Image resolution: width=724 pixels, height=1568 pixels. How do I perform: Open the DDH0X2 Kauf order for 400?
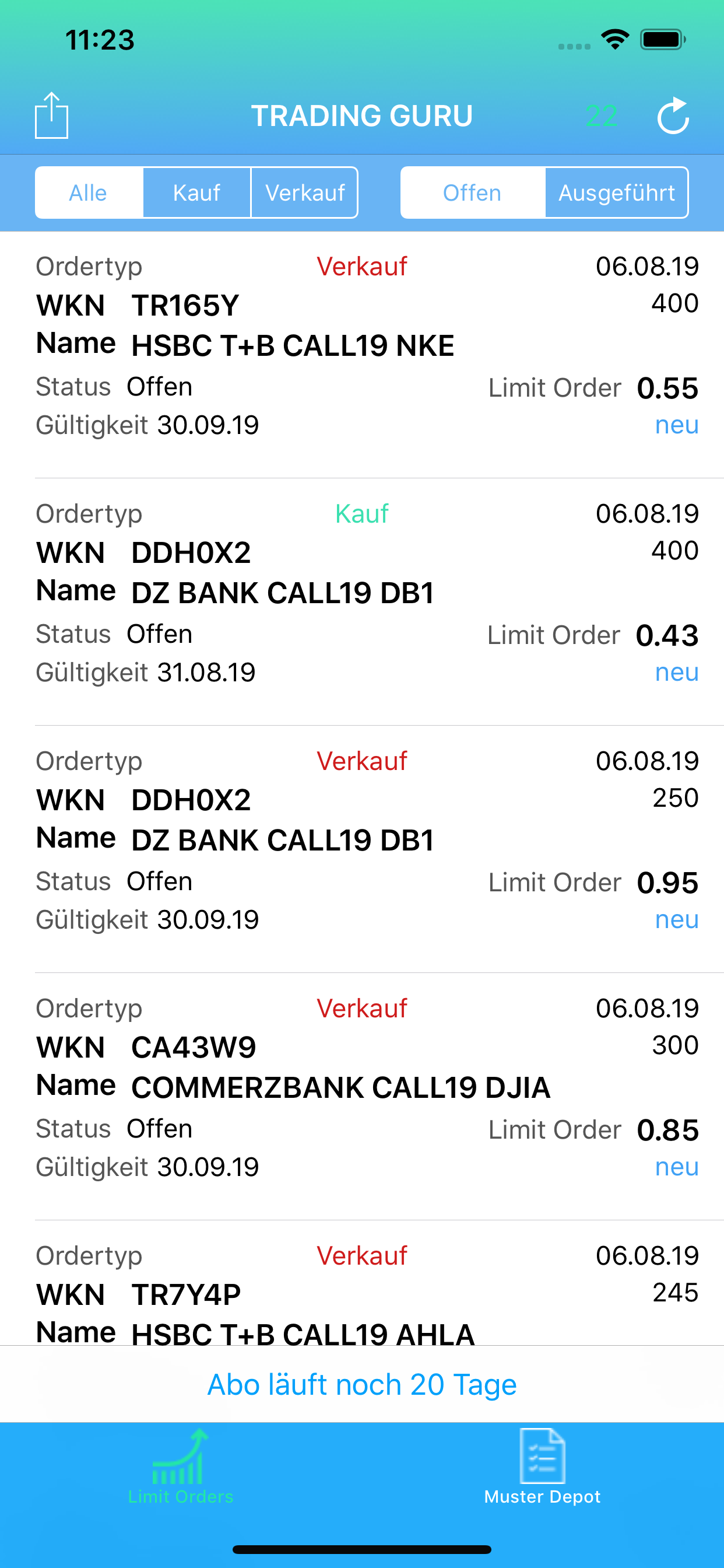[x=362, y=602]
